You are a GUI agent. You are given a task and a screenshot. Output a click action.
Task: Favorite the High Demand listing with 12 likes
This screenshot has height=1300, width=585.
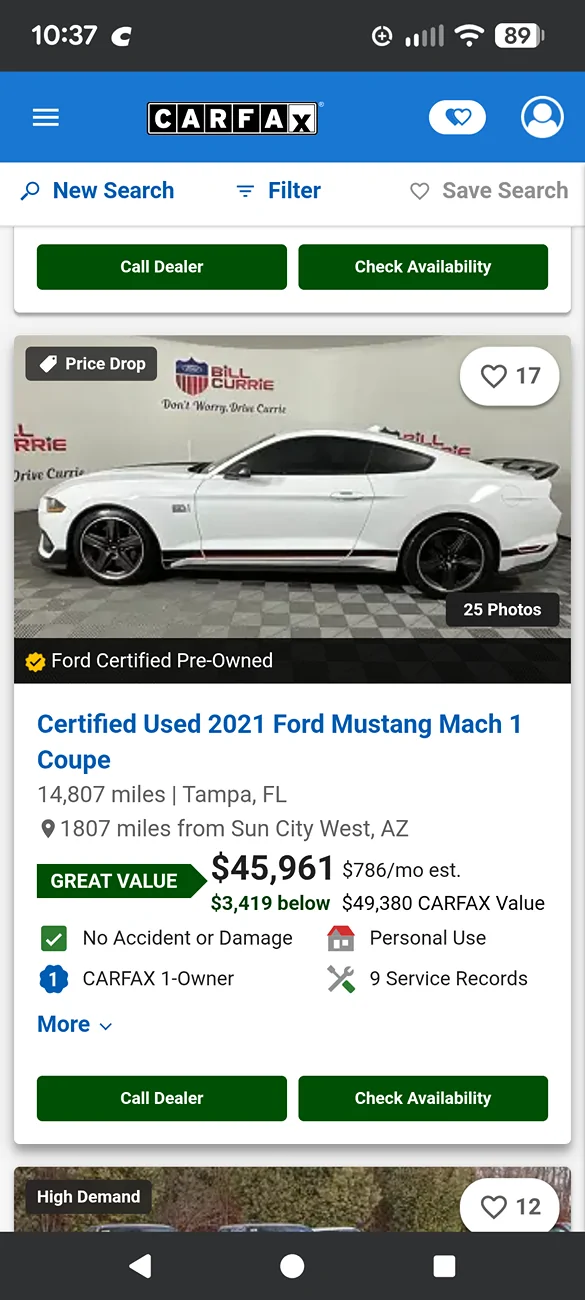click(x=510, y=1206)
